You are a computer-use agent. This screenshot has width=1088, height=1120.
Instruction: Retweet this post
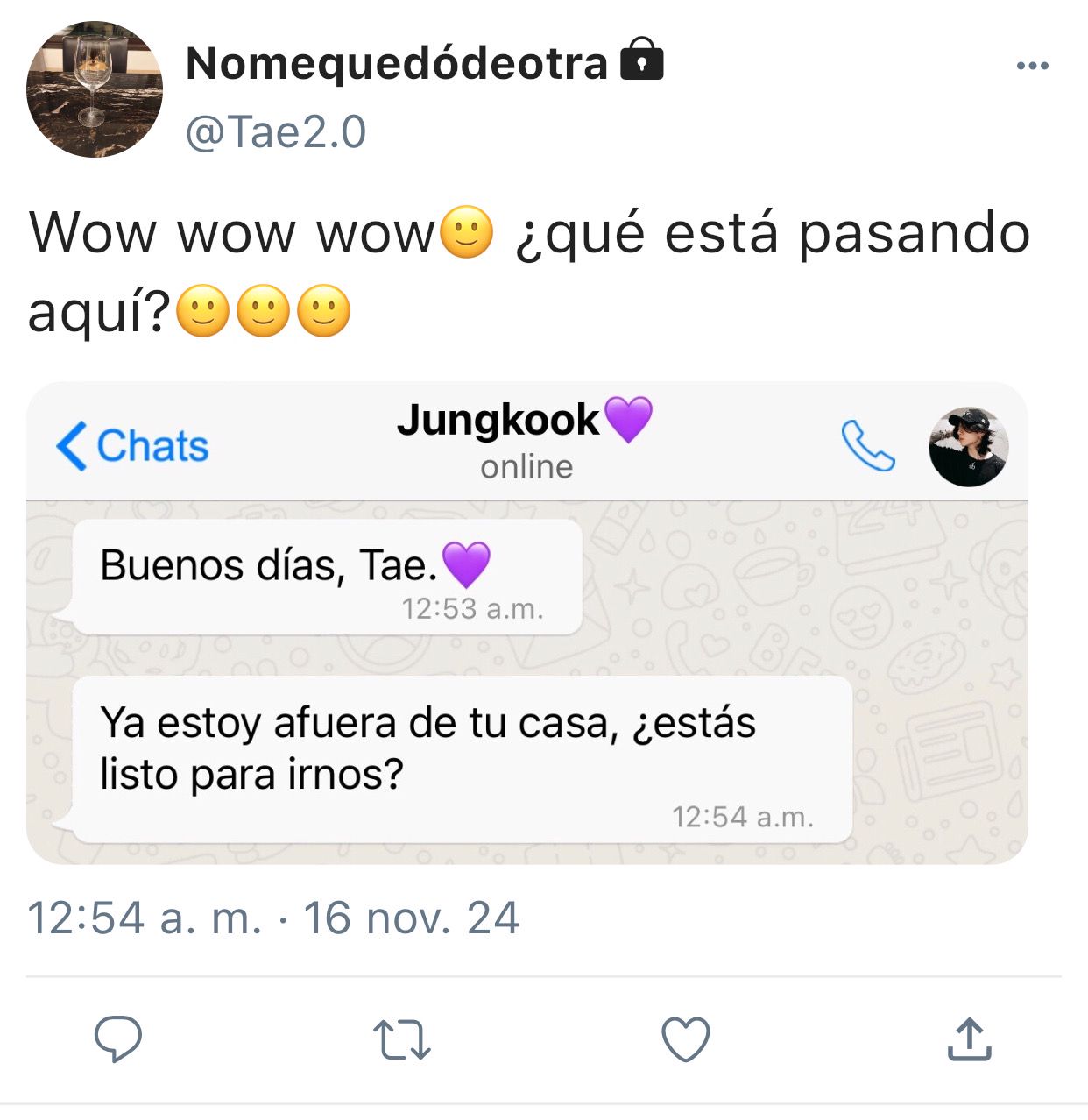pyautogui.click(x=402, y=1039)
